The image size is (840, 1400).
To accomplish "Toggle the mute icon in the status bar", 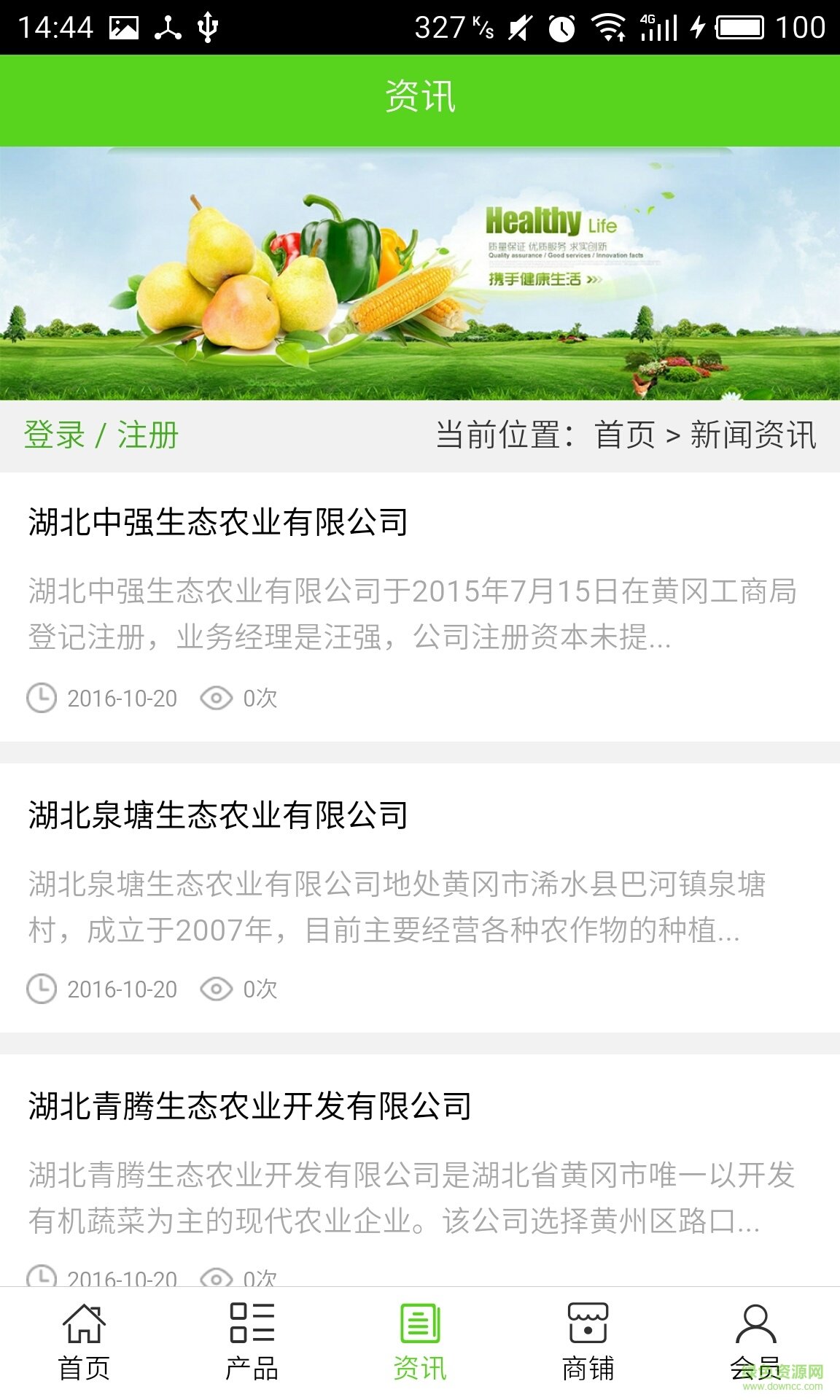I will [517, 26].
